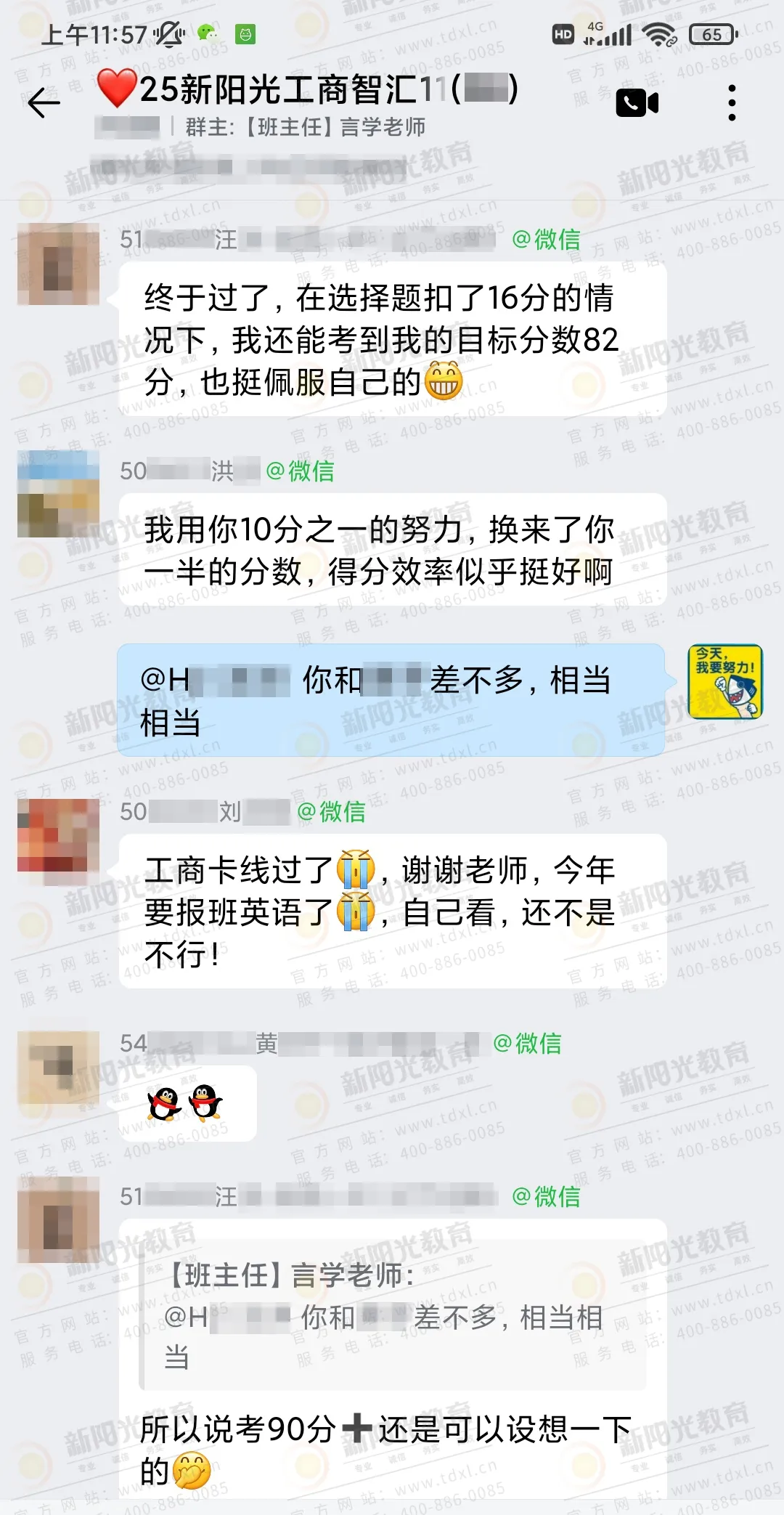This screenshot has width=784, height=1515.
Task: Open your own avatar beside blue message
Action: [x=724, y=681]
